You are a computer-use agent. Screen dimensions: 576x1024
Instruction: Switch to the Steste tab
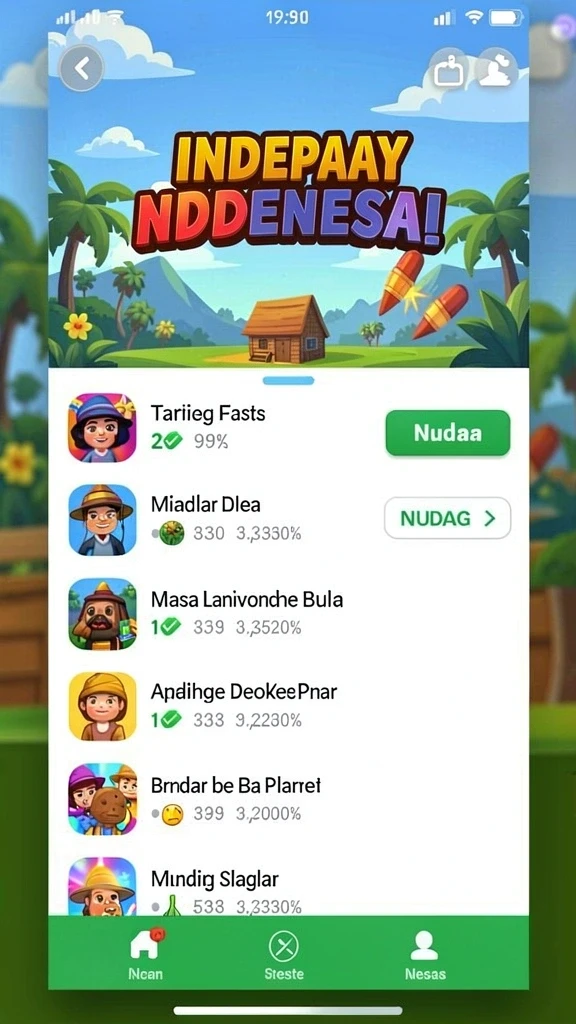pos(283,953)
